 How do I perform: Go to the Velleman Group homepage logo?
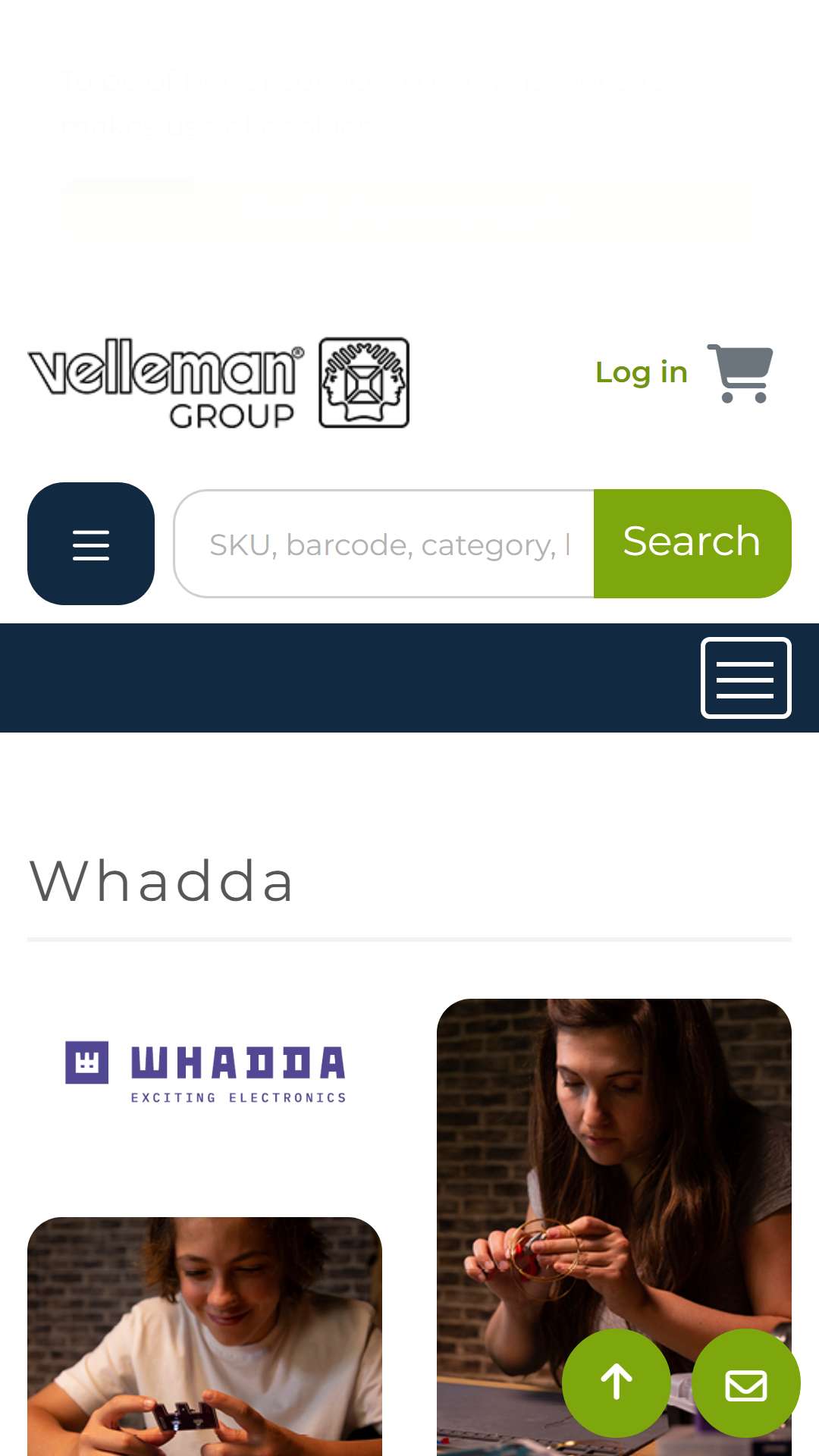218,383
